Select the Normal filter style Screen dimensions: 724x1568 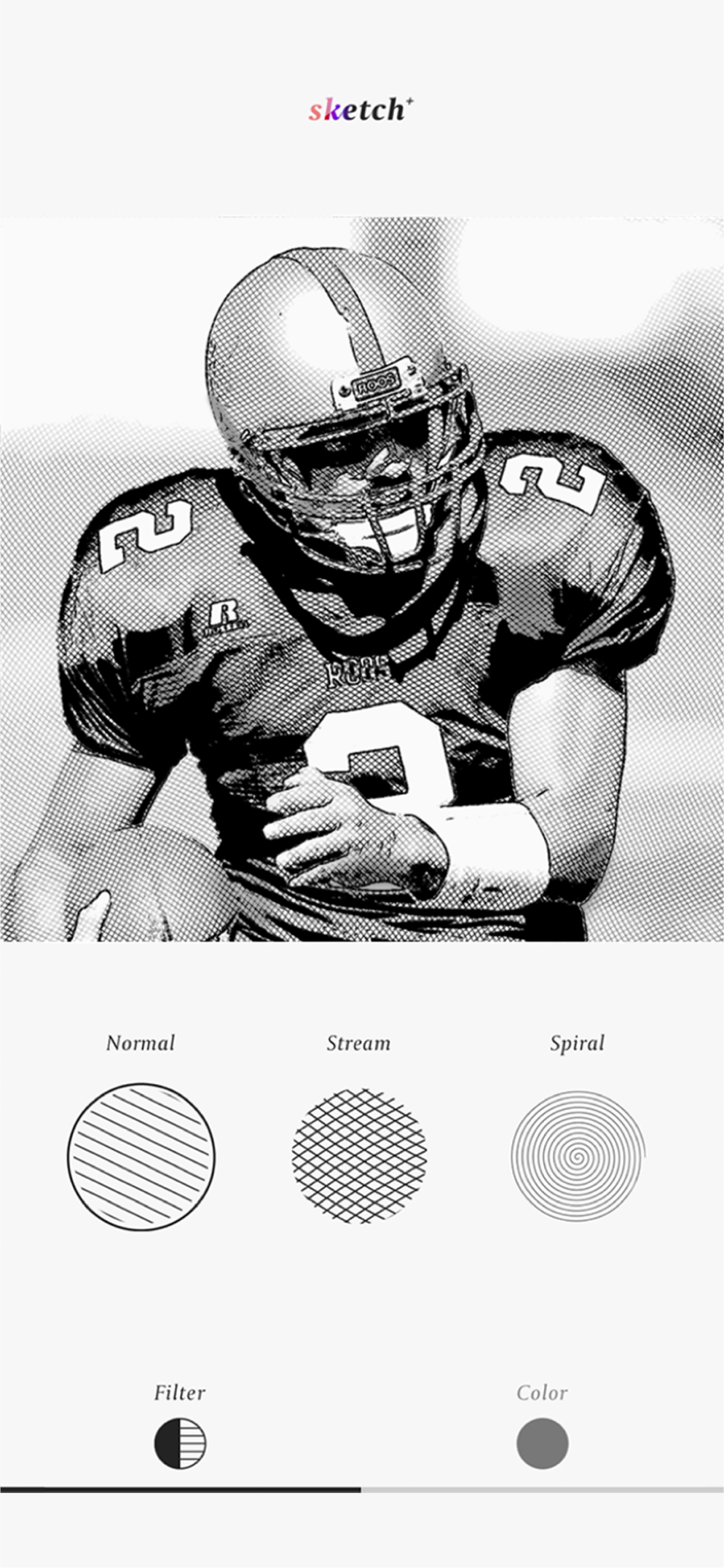[141, 1157]
